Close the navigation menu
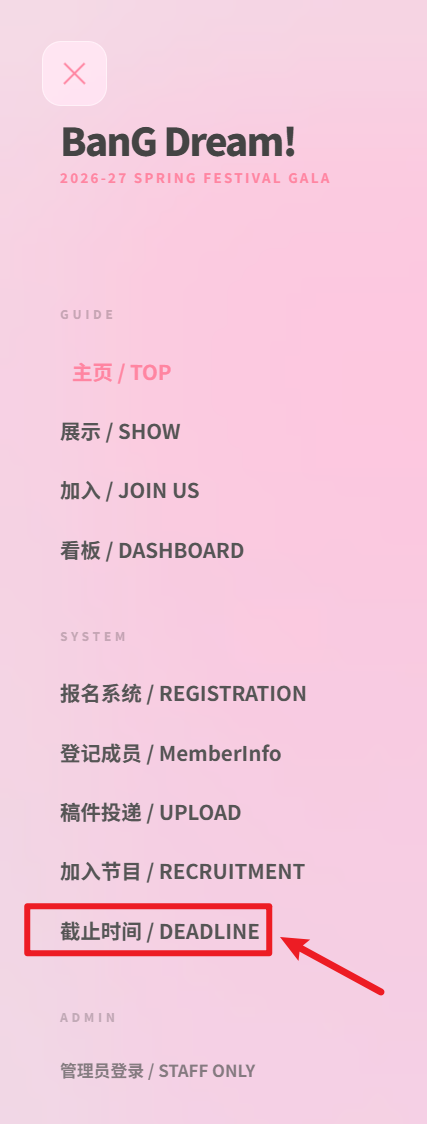 (x=75, y=73)
